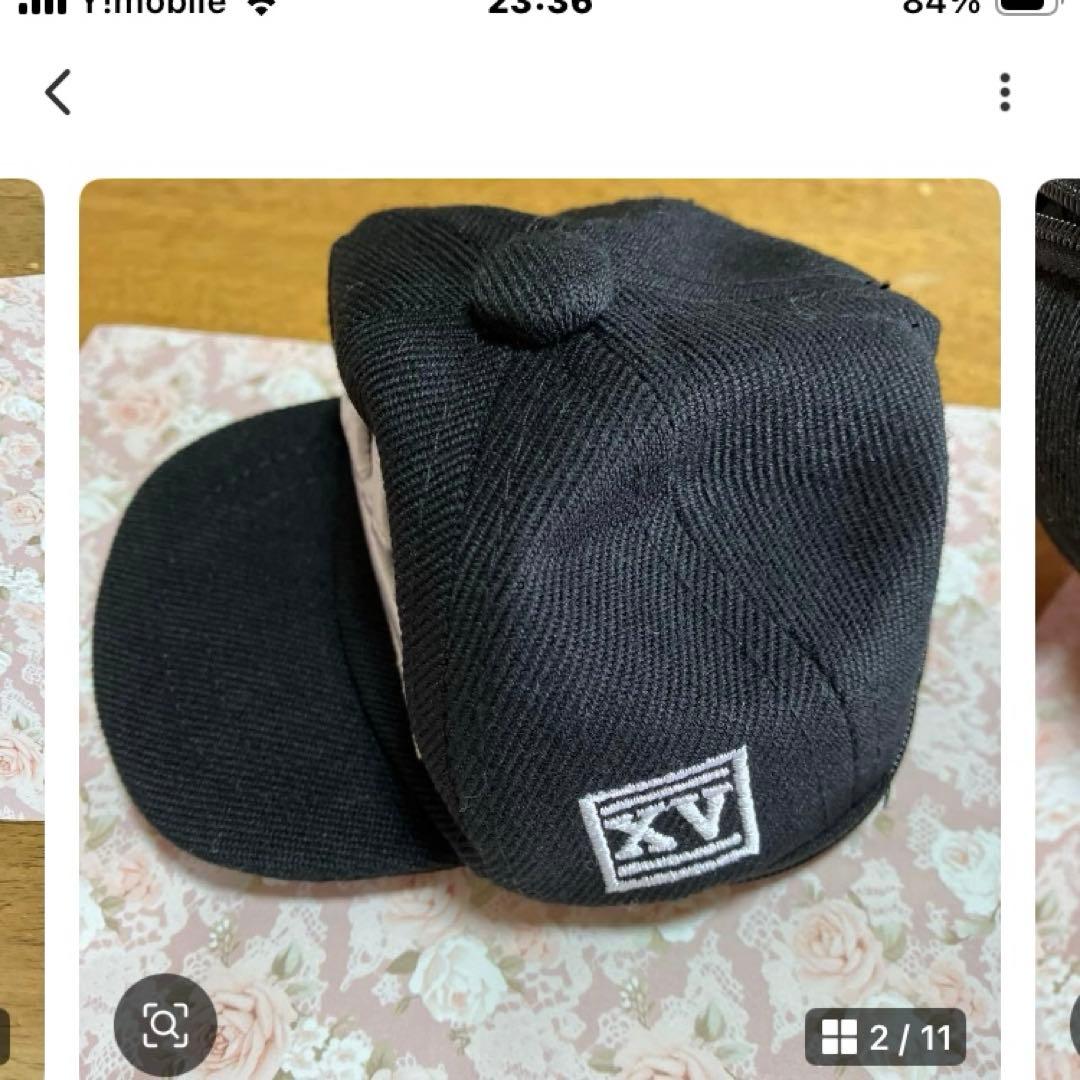This screenshot has width=1080, height=1080.
Task: Go back using the back arrow
Action: [58, 93]
